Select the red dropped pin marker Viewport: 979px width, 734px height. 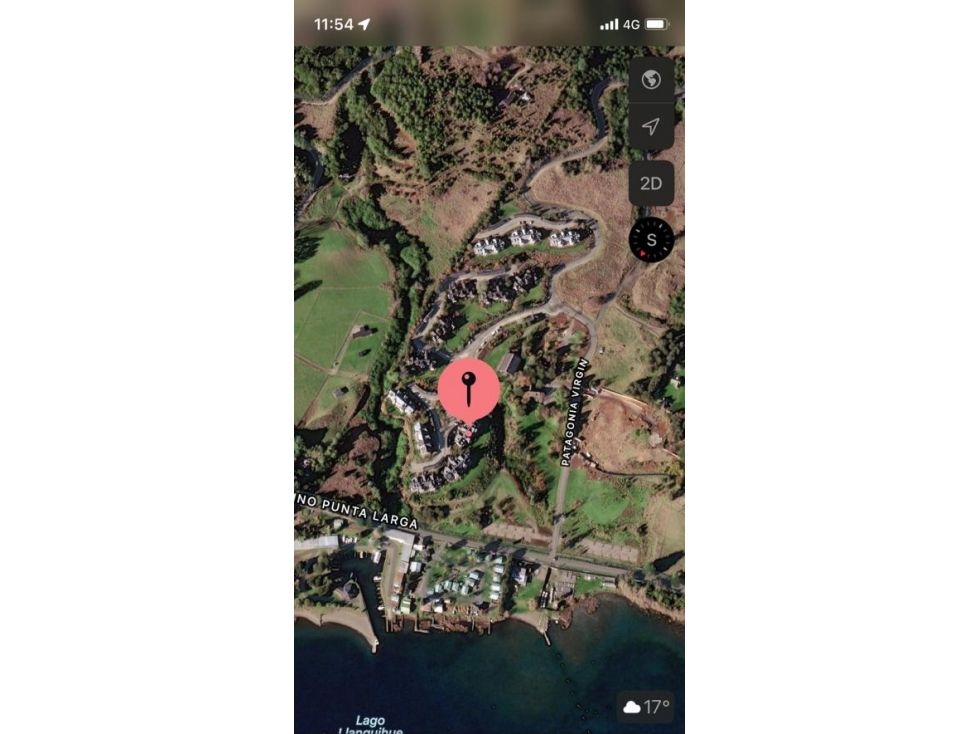(x=469, y=388)
